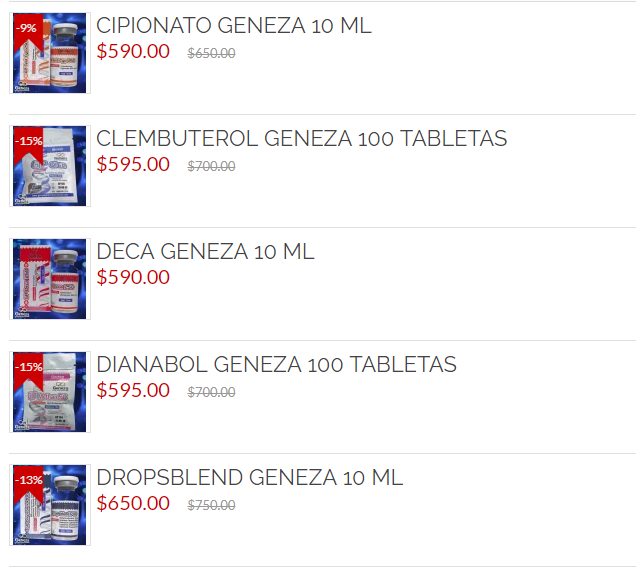Viewport: 636px width, 569px height.
Task: Select the Deca Geneza product image
Action: tap(50, 280)
